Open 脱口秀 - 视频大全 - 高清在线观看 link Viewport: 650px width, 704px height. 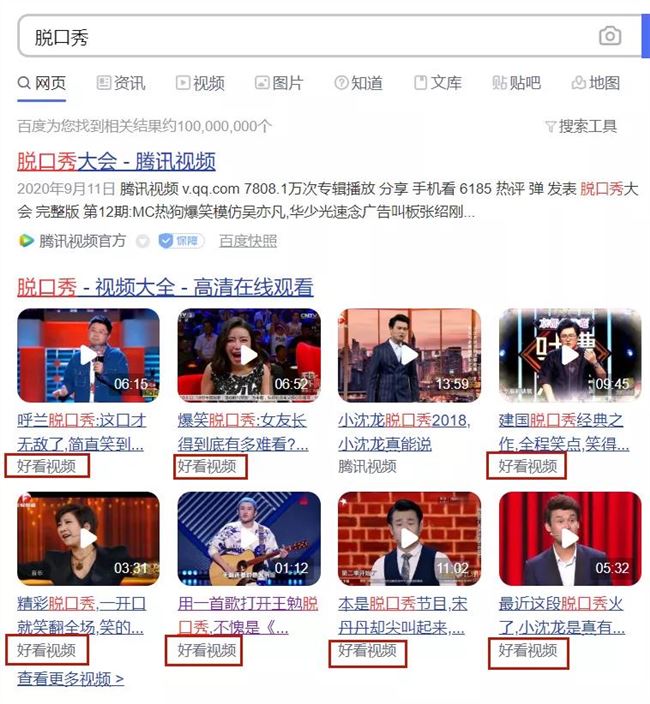(x=165, y=288)
